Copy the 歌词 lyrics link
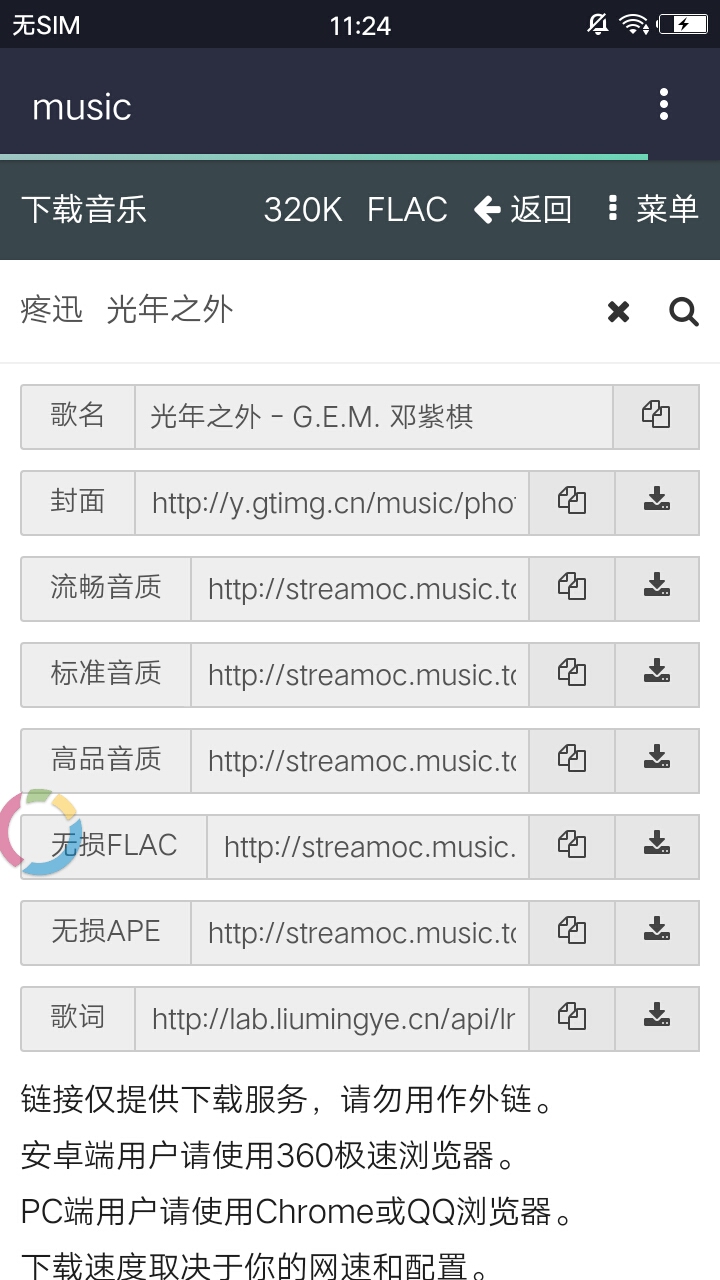The height and width of the screenshot is (1280, 720). click(571, 1018)
